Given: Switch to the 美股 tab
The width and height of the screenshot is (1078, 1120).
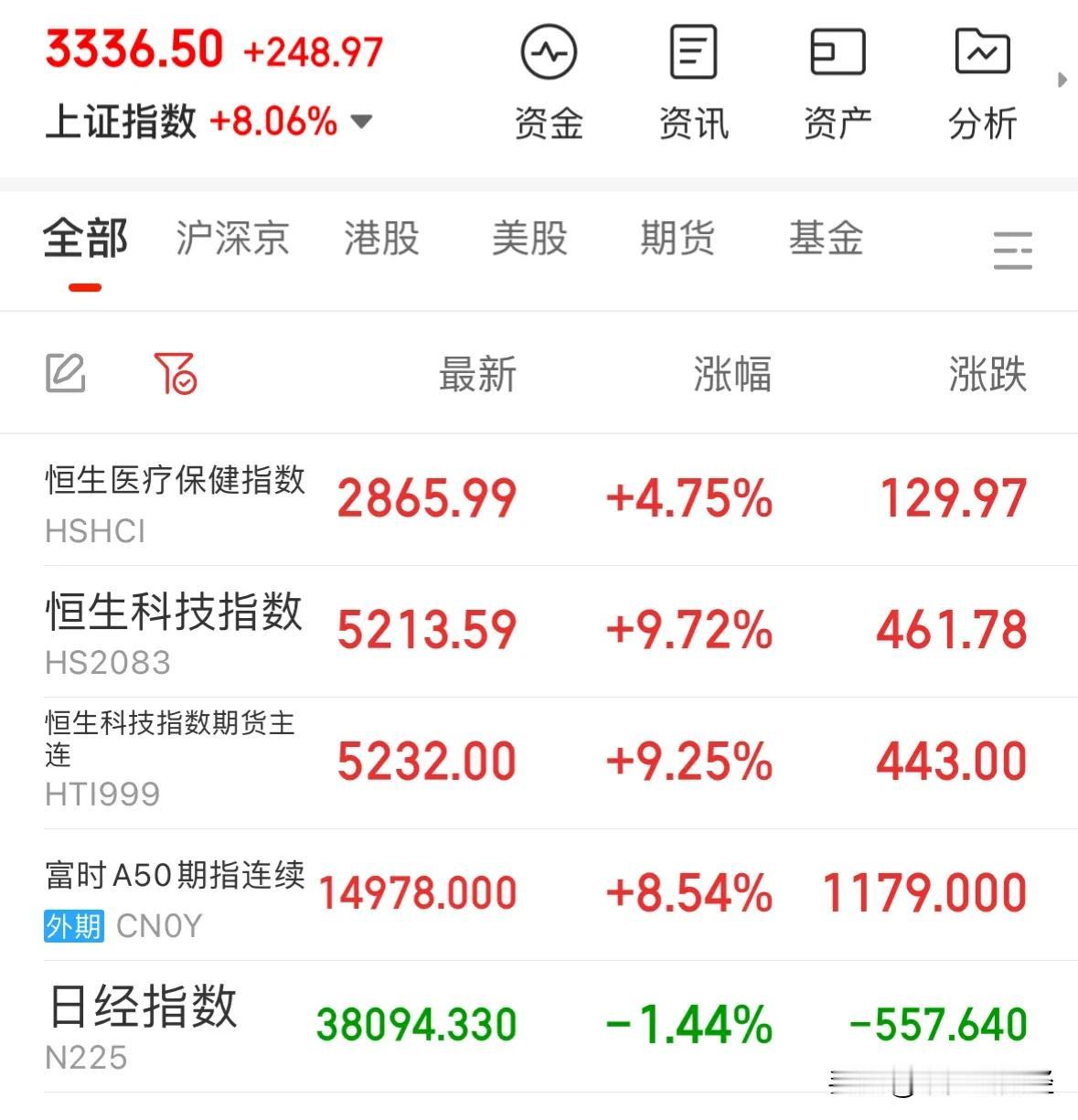Looking at the screenshot, I should [528, 240].
